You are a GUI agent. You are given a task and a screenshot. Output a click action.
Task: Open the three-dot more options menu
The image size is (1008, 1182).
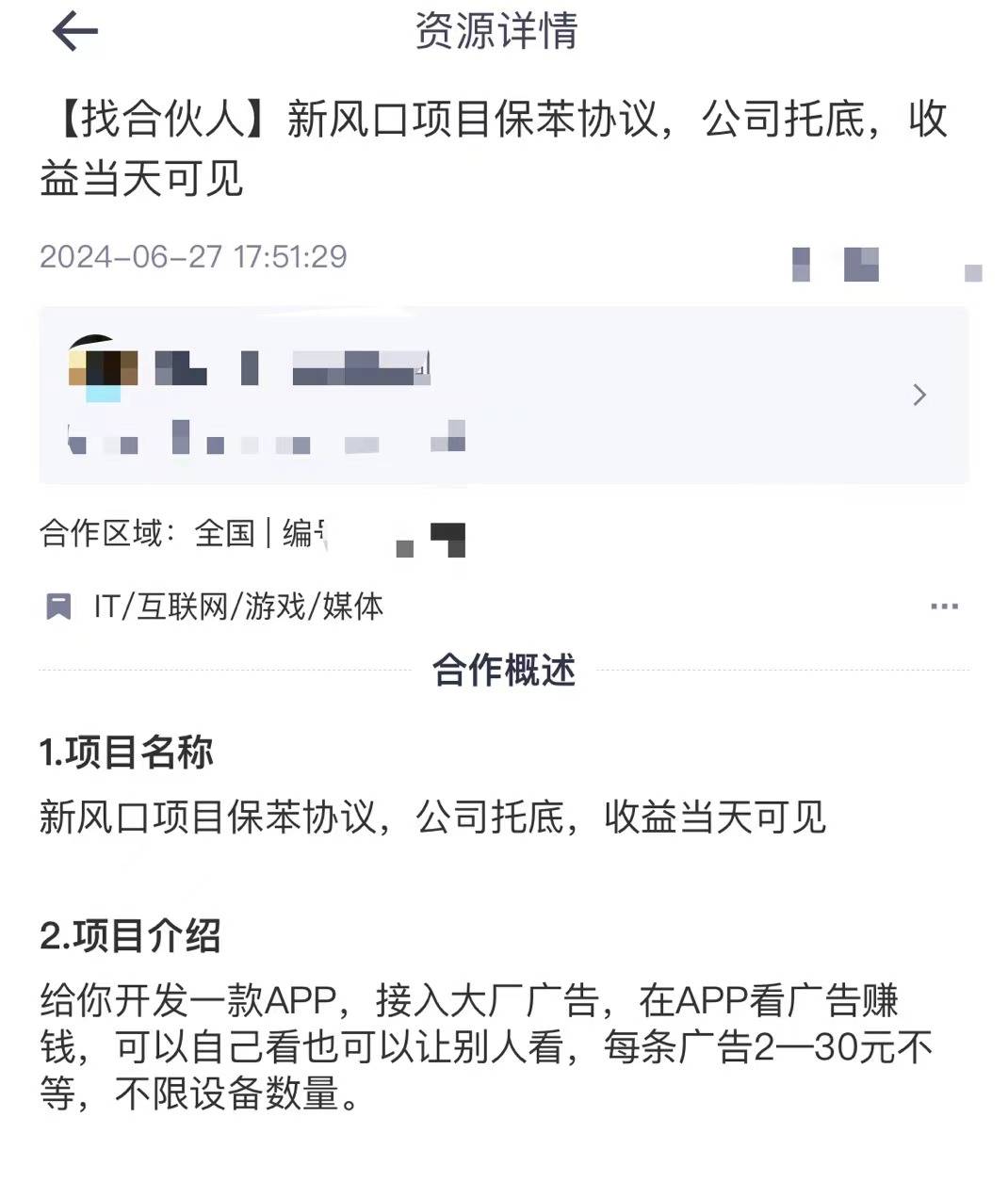click(x=943, y=607)
